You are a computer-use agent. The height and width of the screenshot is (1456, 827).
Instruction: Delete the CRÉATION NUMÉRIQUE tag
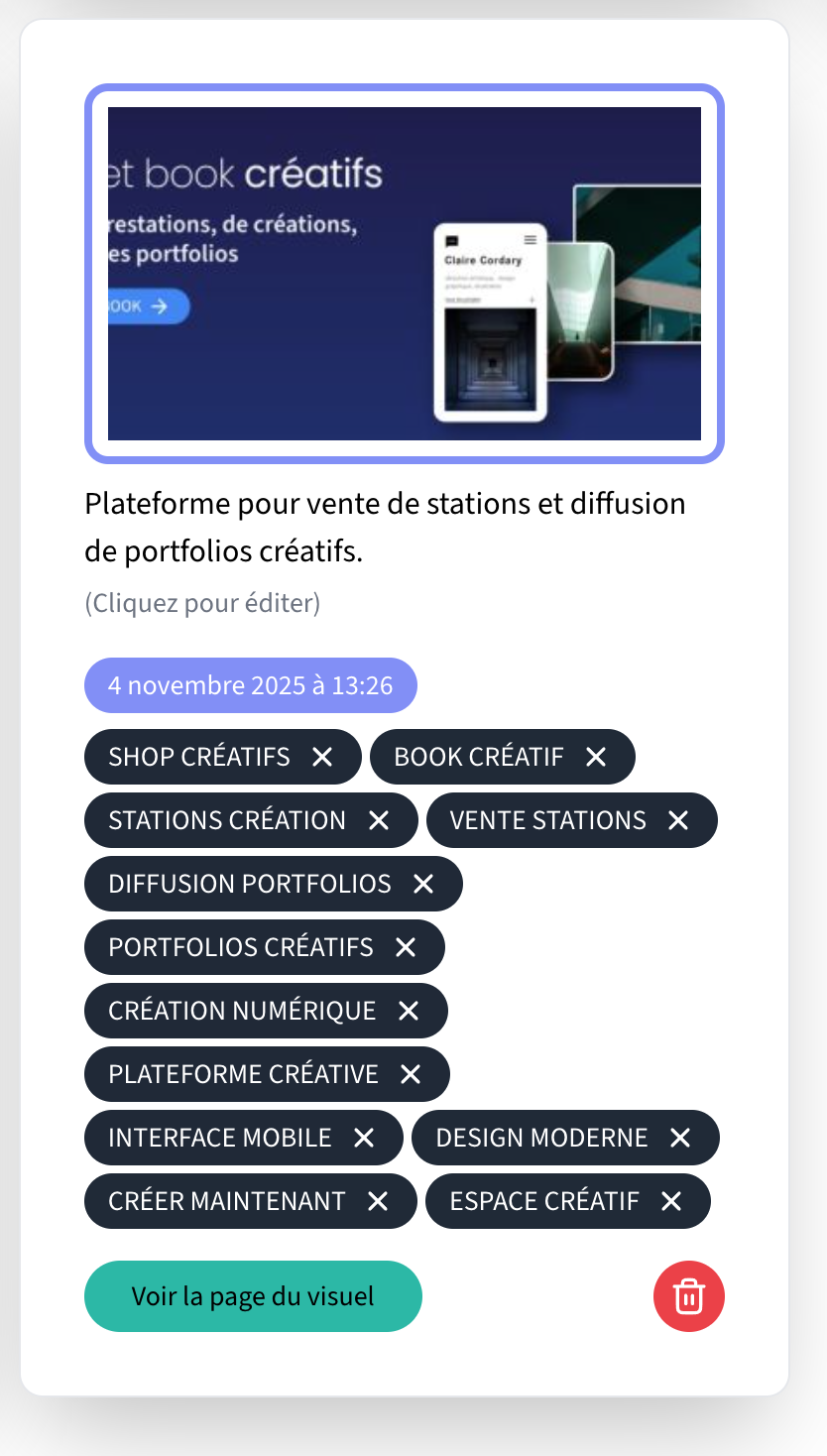click(409, 1011)
